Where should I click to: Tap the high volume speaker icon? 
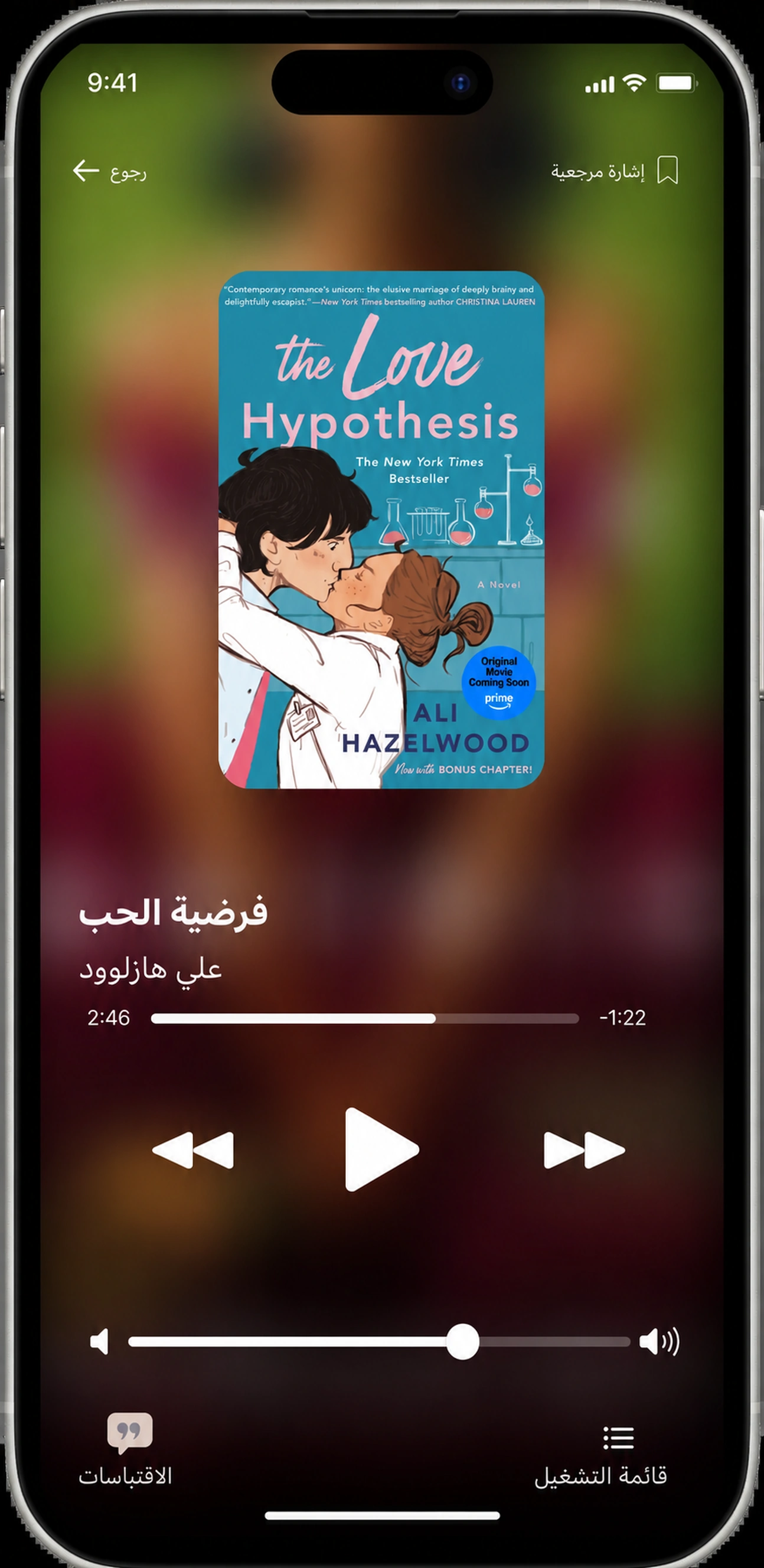[x=659, y=1341]
